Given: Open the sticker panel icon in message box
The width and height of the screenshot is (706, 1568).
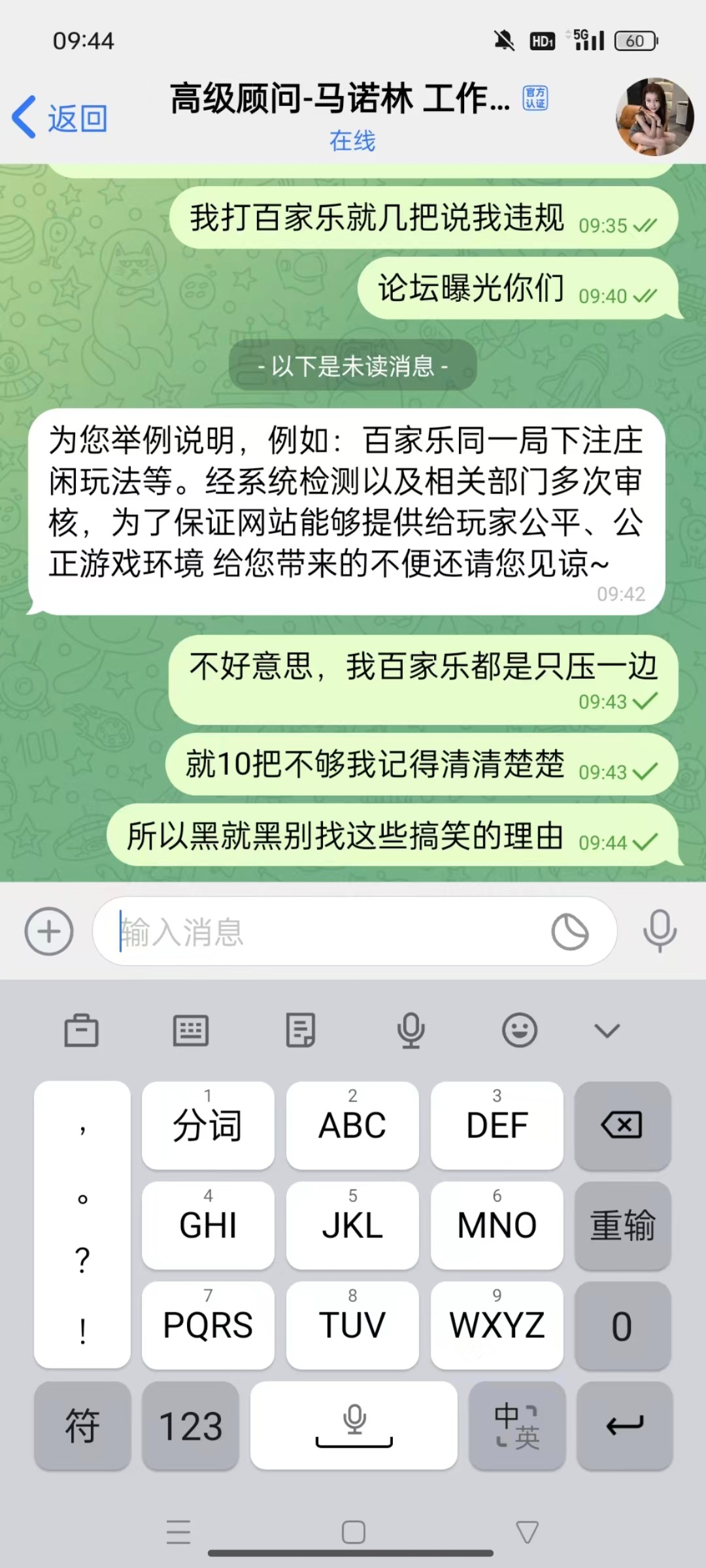Looking at the screenshot, I should (570, 932).
